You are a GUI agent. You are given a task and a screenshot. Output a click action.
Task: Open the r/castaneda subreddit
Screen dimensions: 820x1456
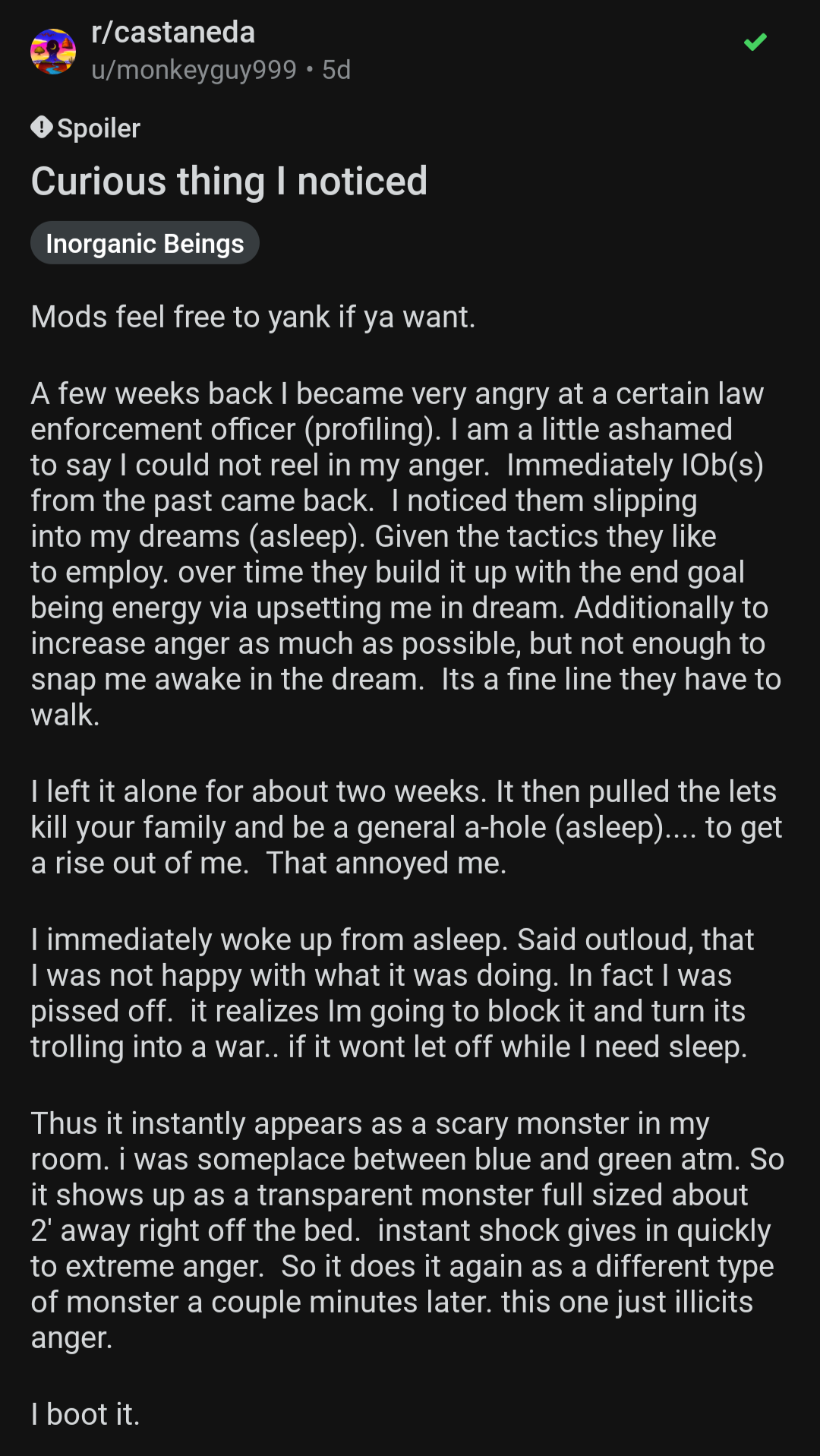tap(173, 33)
